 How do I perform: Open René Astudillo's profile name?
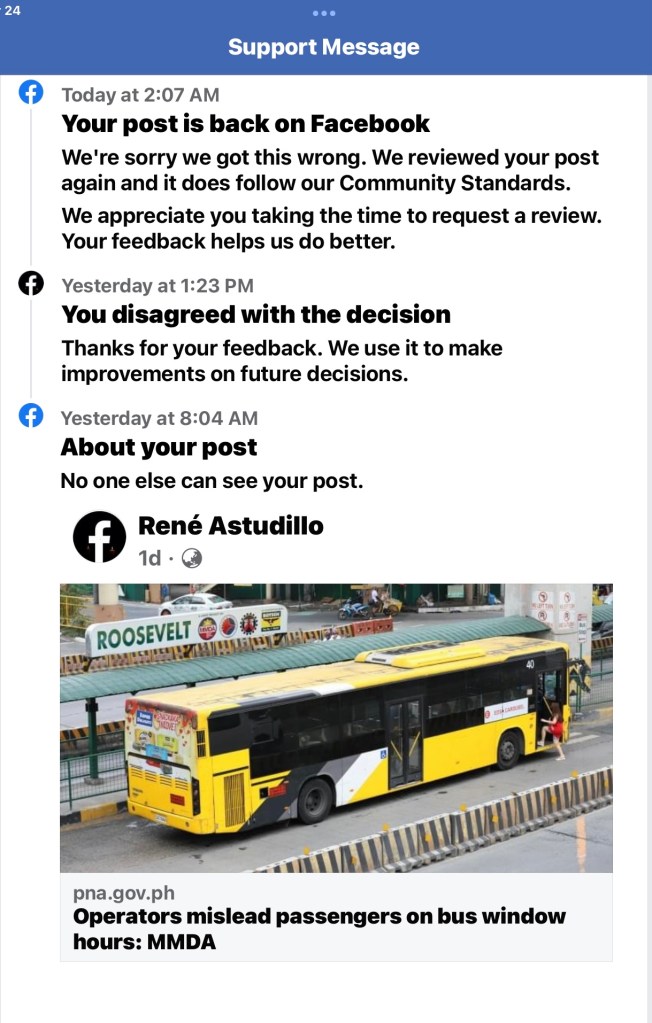tap(230, 525)
